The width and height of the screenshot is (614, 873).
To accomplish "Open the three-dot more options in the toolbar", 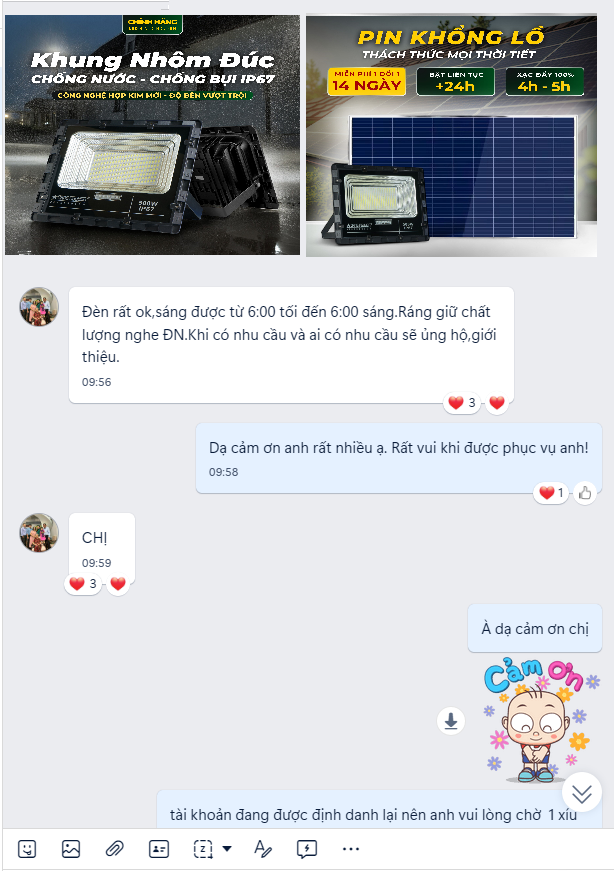I will click(350, 849).
